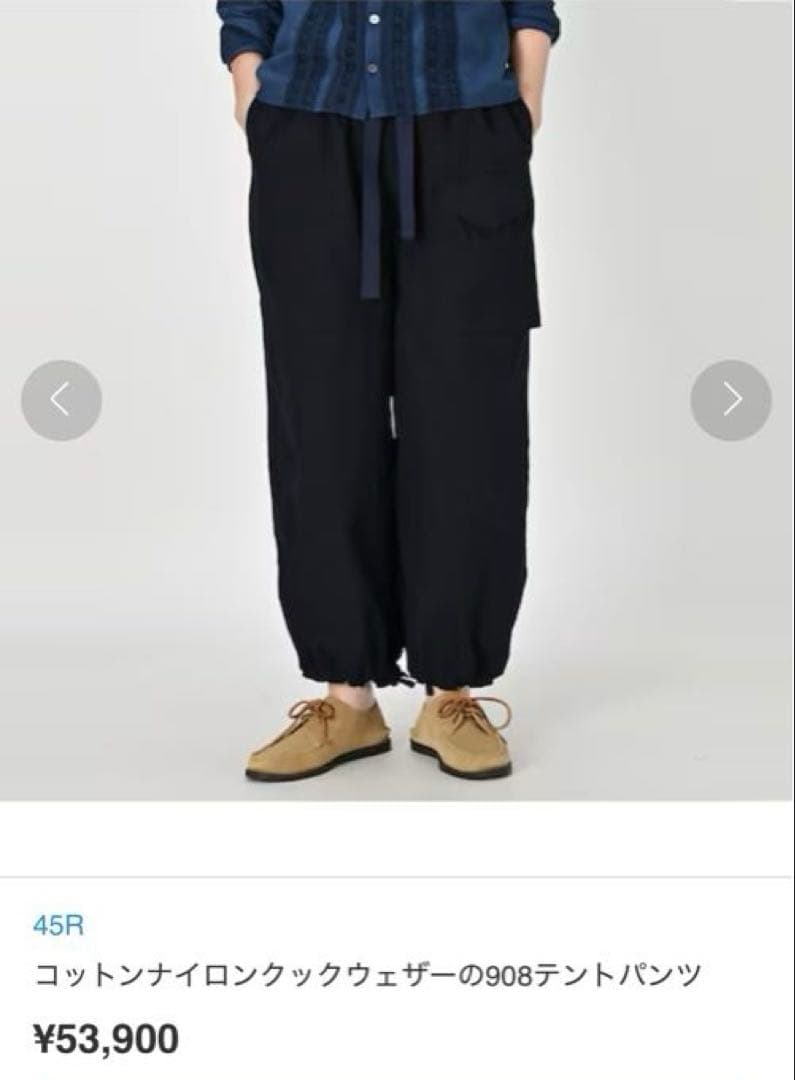Show the previous product photo

[x=61, y=400]
